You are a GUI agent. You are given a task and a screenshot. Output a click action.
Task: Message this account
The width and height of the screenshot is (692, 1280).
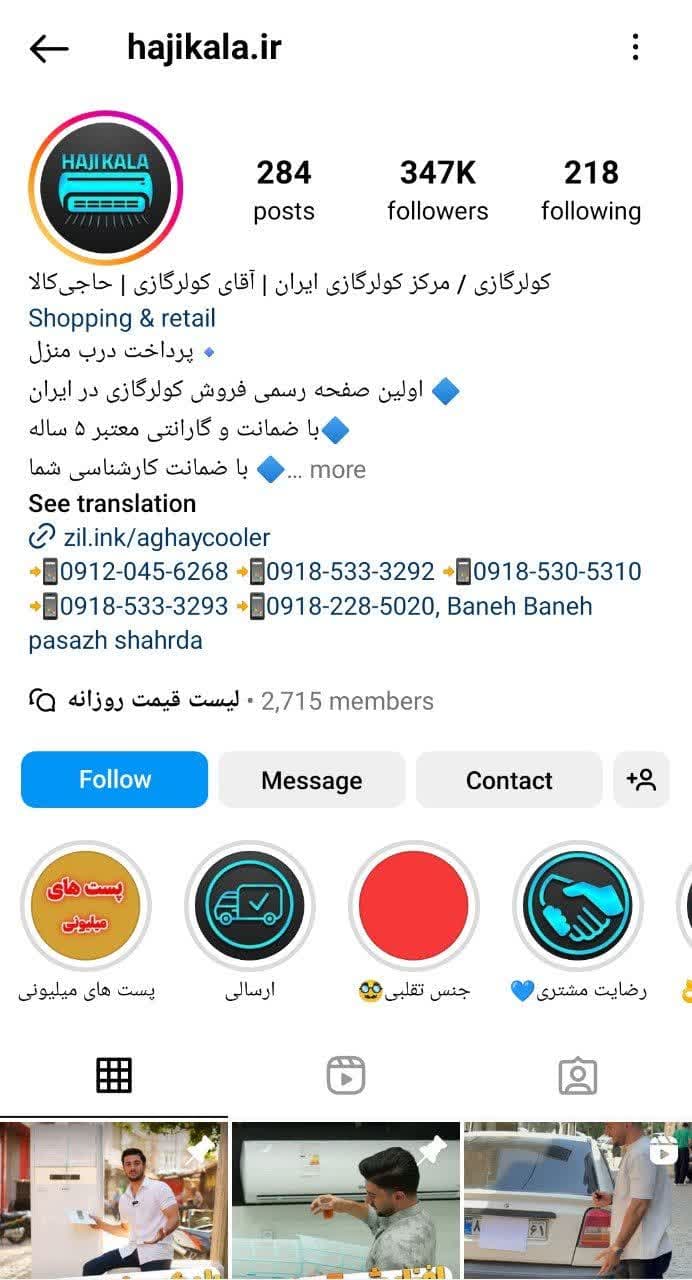coord(311,780)
